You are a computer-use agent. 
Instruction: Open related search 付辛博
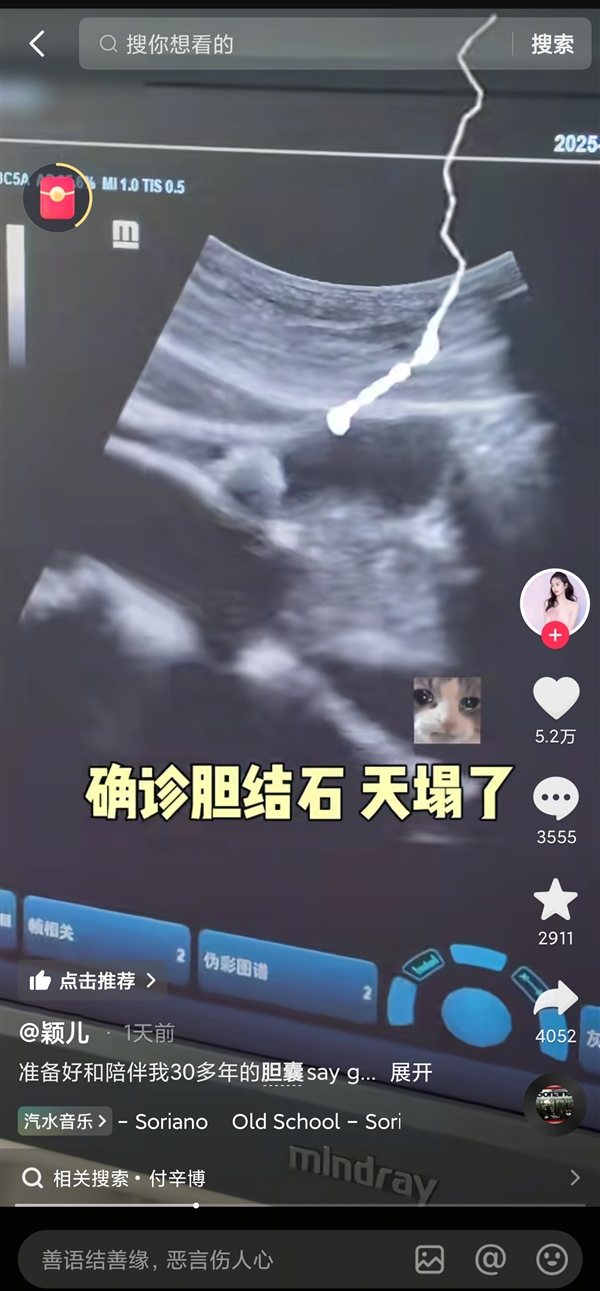180,1178
